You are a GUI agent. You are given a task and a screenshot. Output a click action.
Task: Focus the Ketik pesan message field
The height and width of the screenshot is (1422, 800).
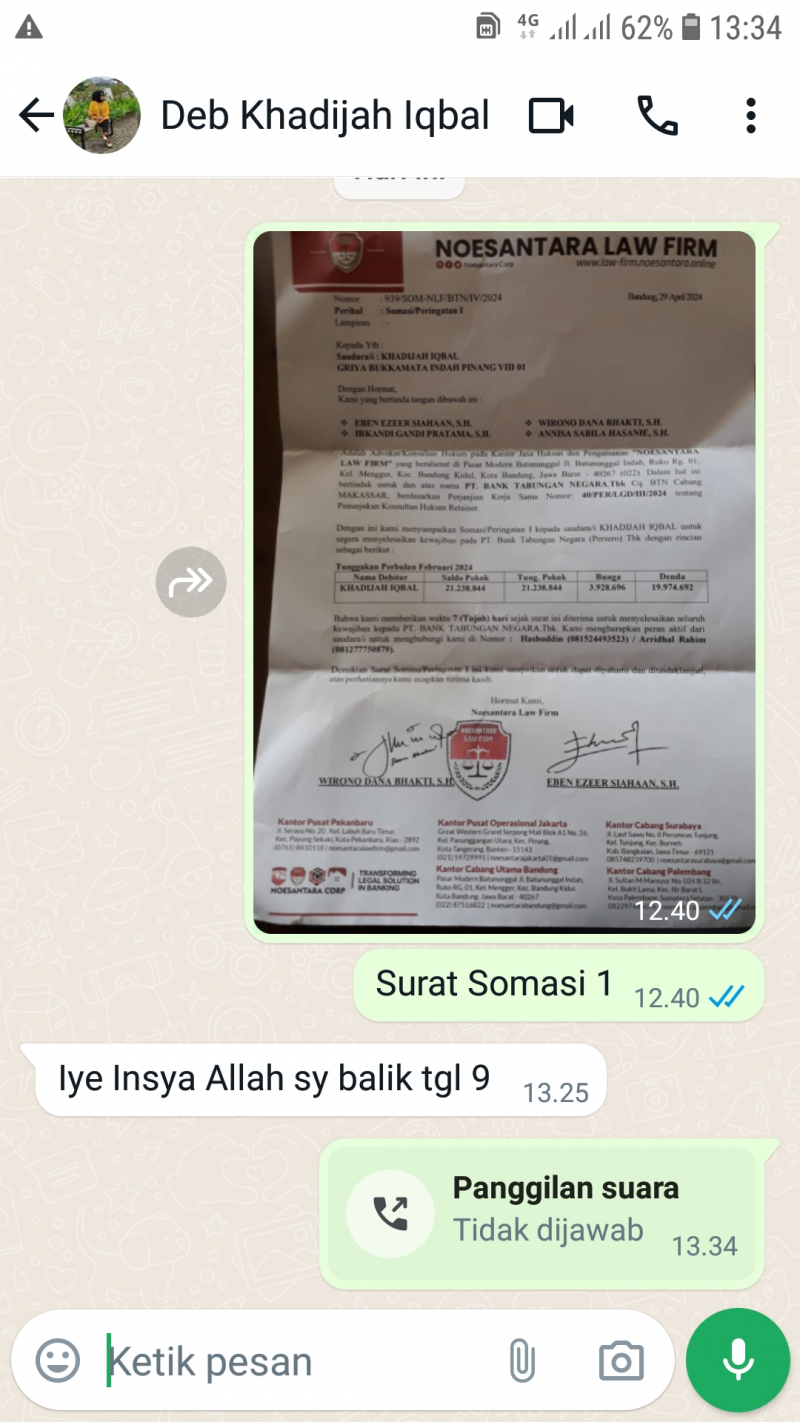(x=290, y=1361)
